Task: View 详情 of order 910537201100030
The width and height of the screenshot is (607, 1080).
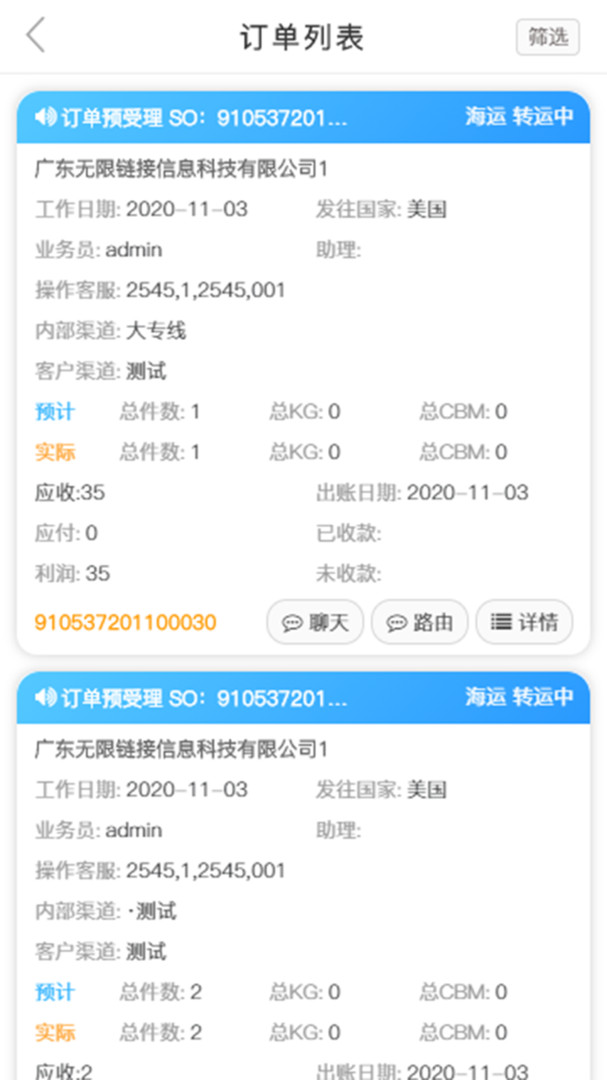Action: (x=524, y=622)
